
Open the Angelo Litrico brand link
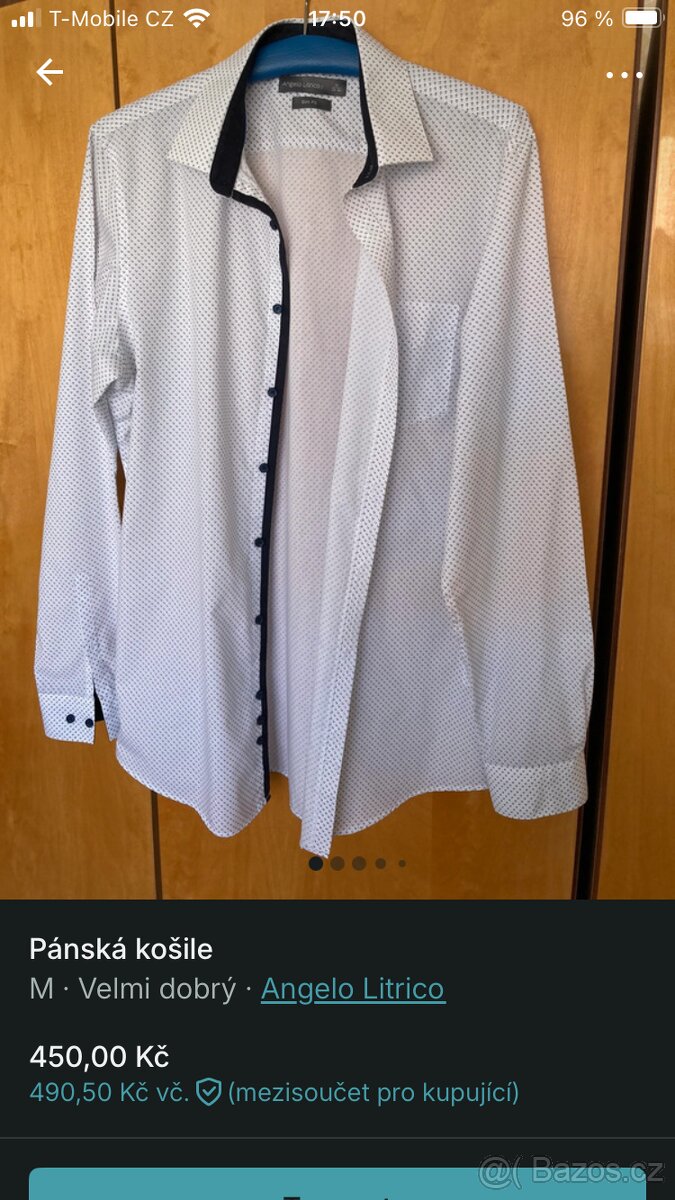coord(353,989)
